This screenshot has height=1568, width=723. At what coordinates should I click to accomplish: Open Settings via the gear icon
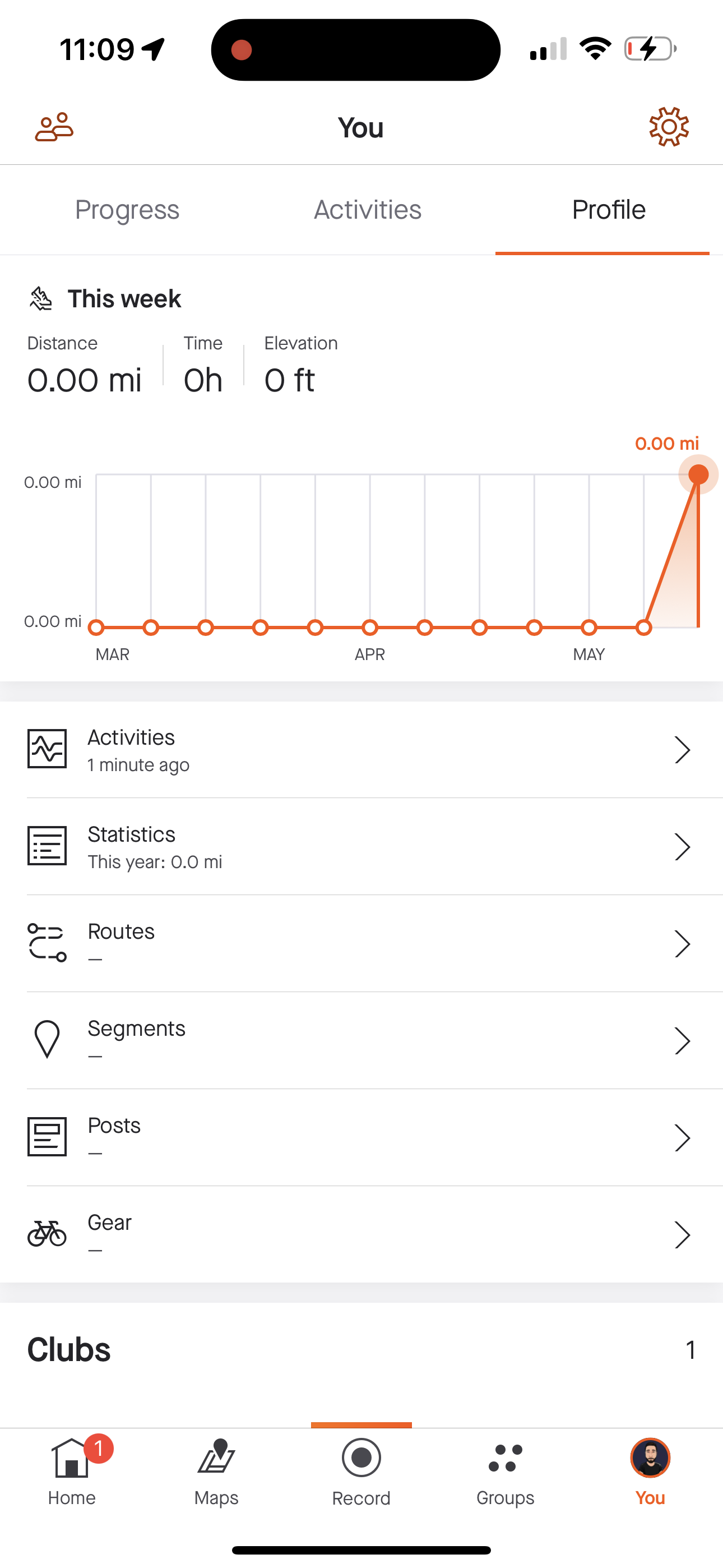[x=668, y=127]
